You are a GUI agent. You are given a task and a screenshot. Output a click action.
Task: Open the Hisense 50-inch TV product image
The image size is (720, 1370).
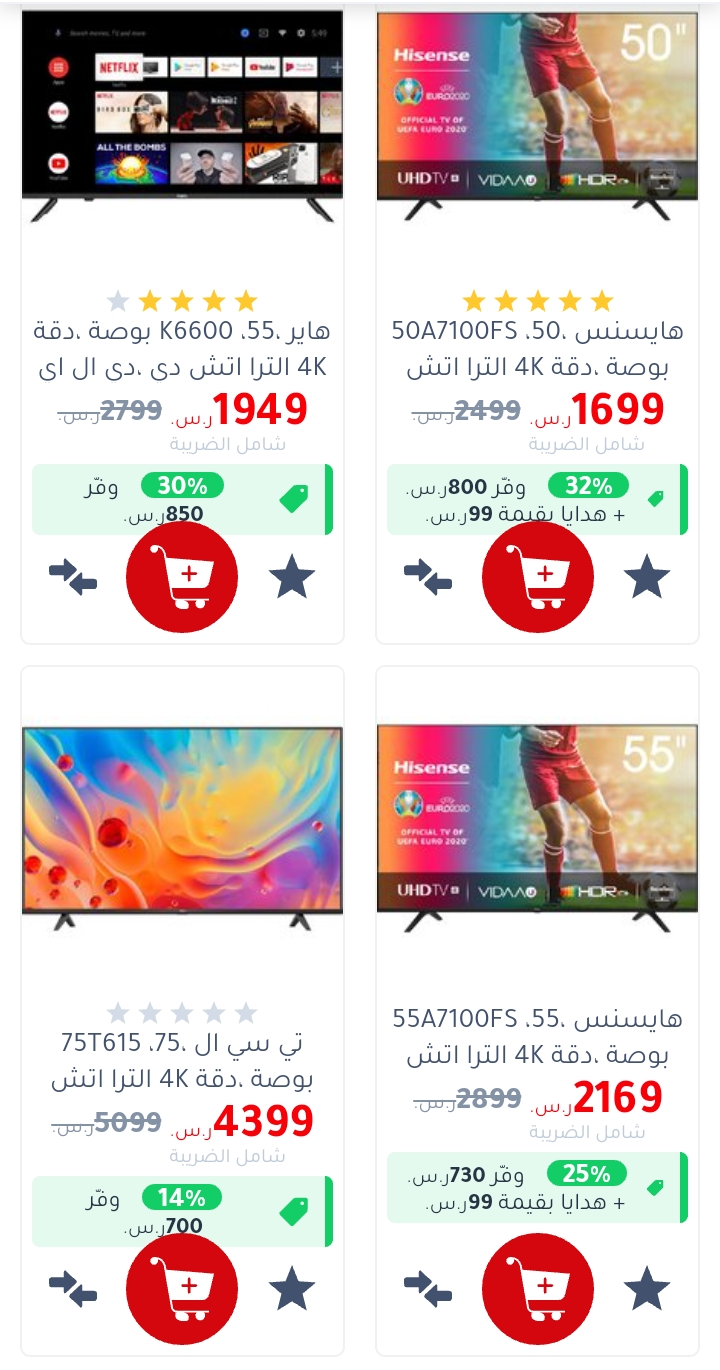[537, 115]
